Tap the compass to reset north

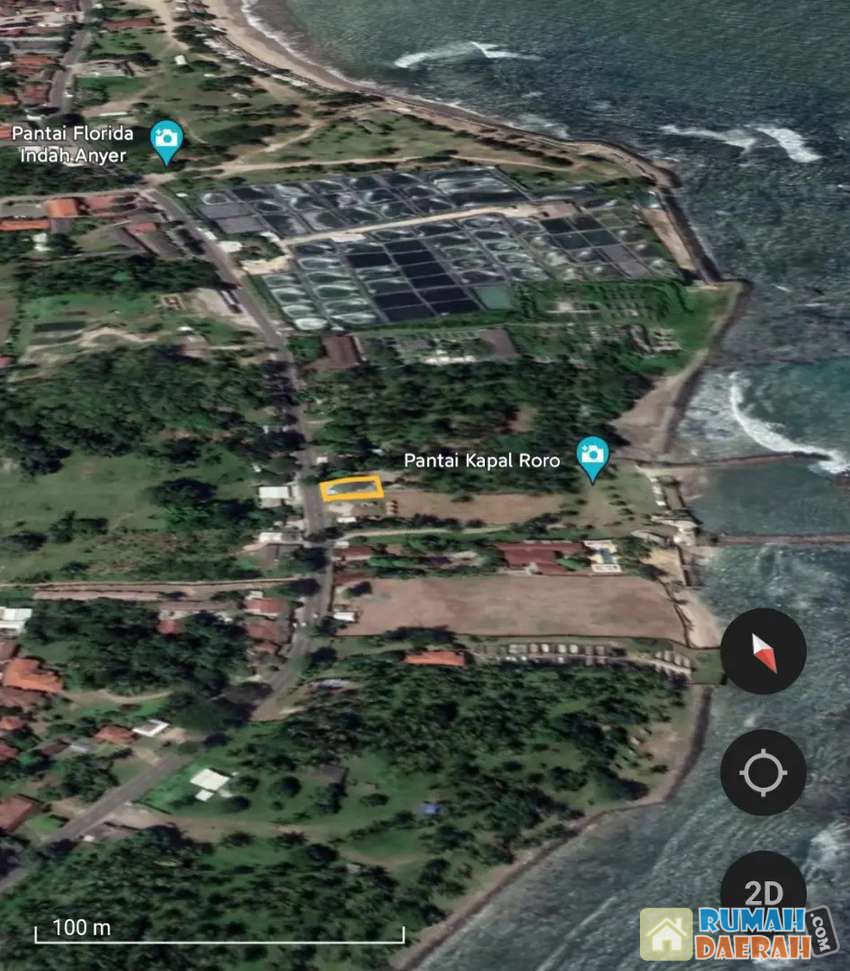point(763,651)
